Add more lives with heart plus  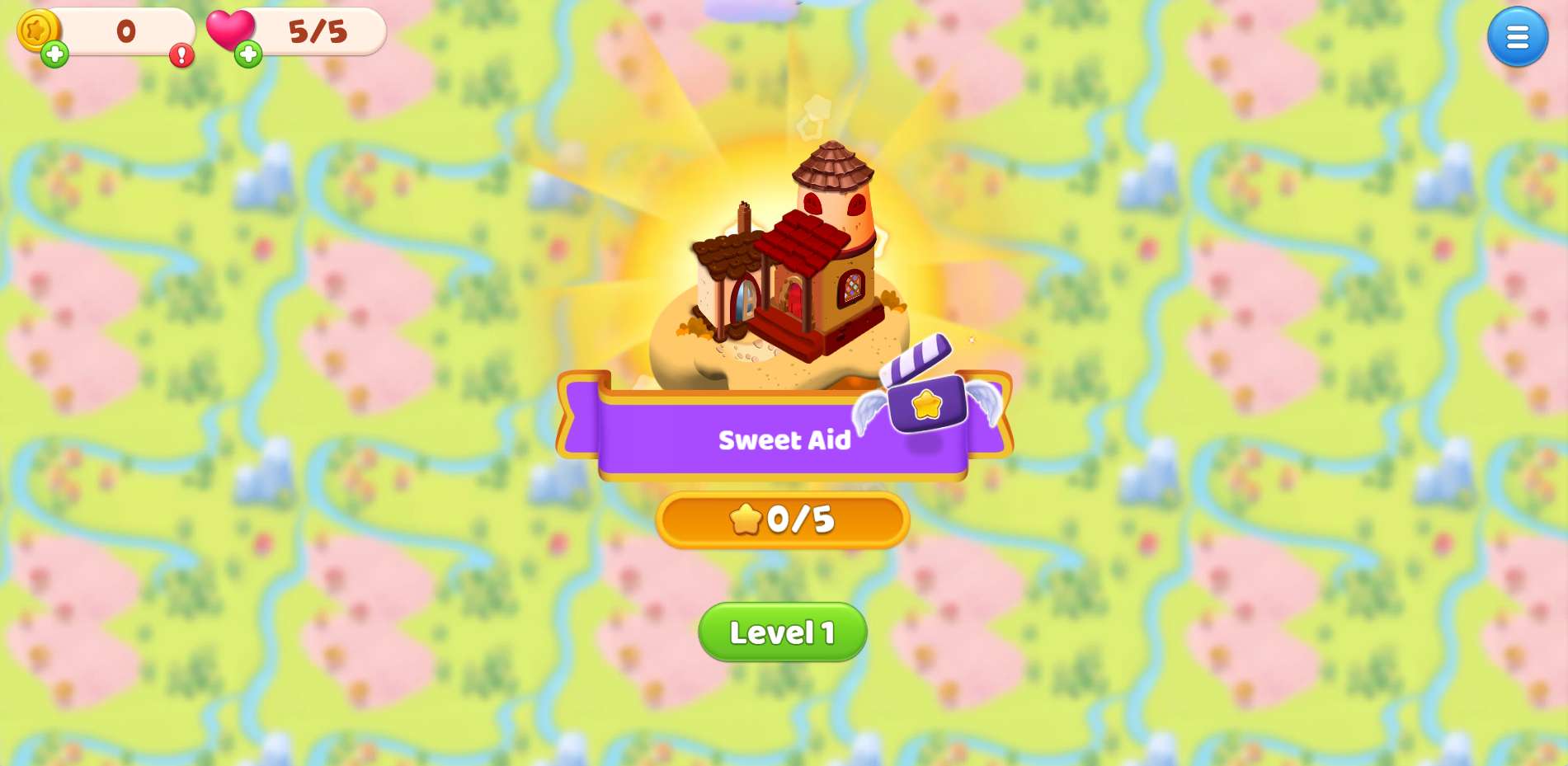tap(247, 54)
